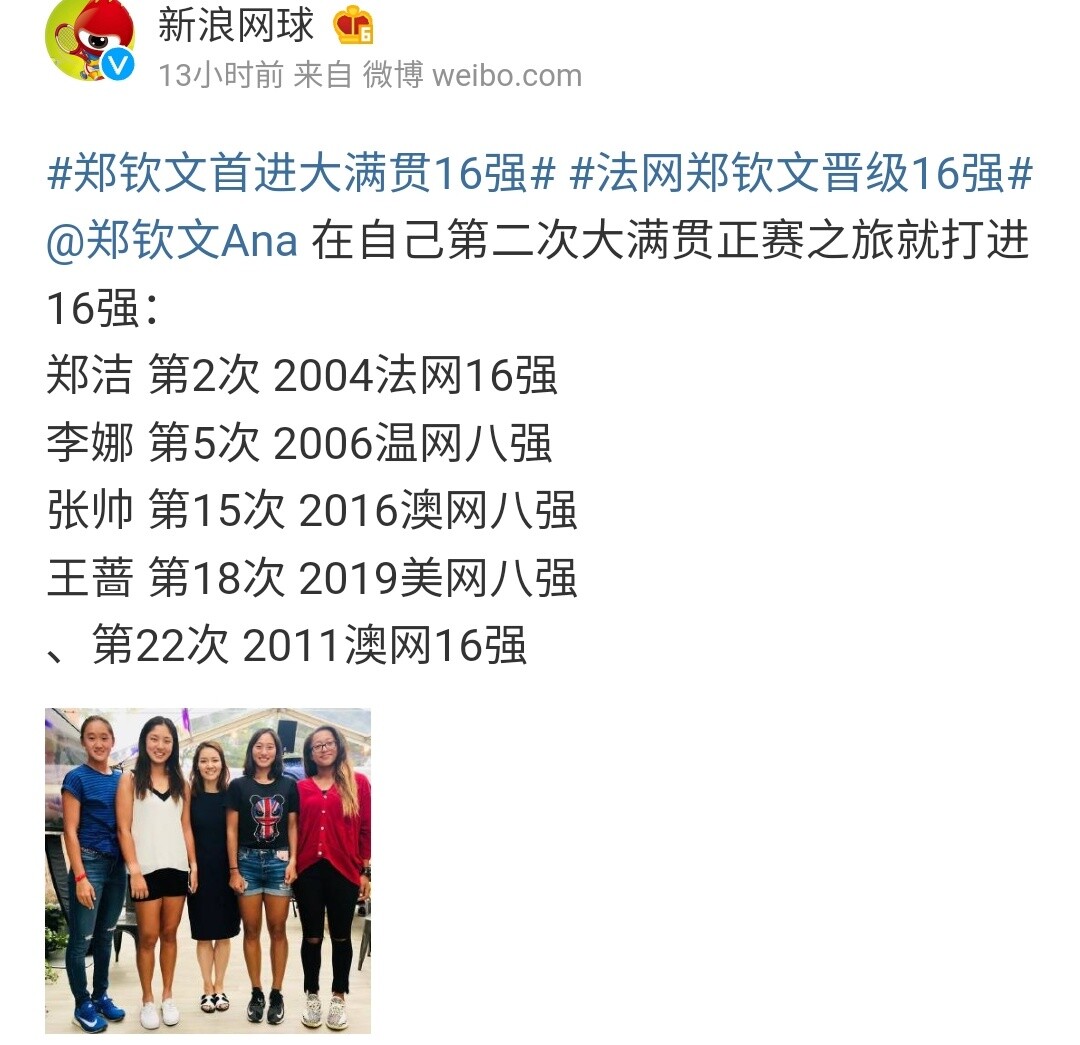
Task: View the attached group photo
Action: click(208, 870)
